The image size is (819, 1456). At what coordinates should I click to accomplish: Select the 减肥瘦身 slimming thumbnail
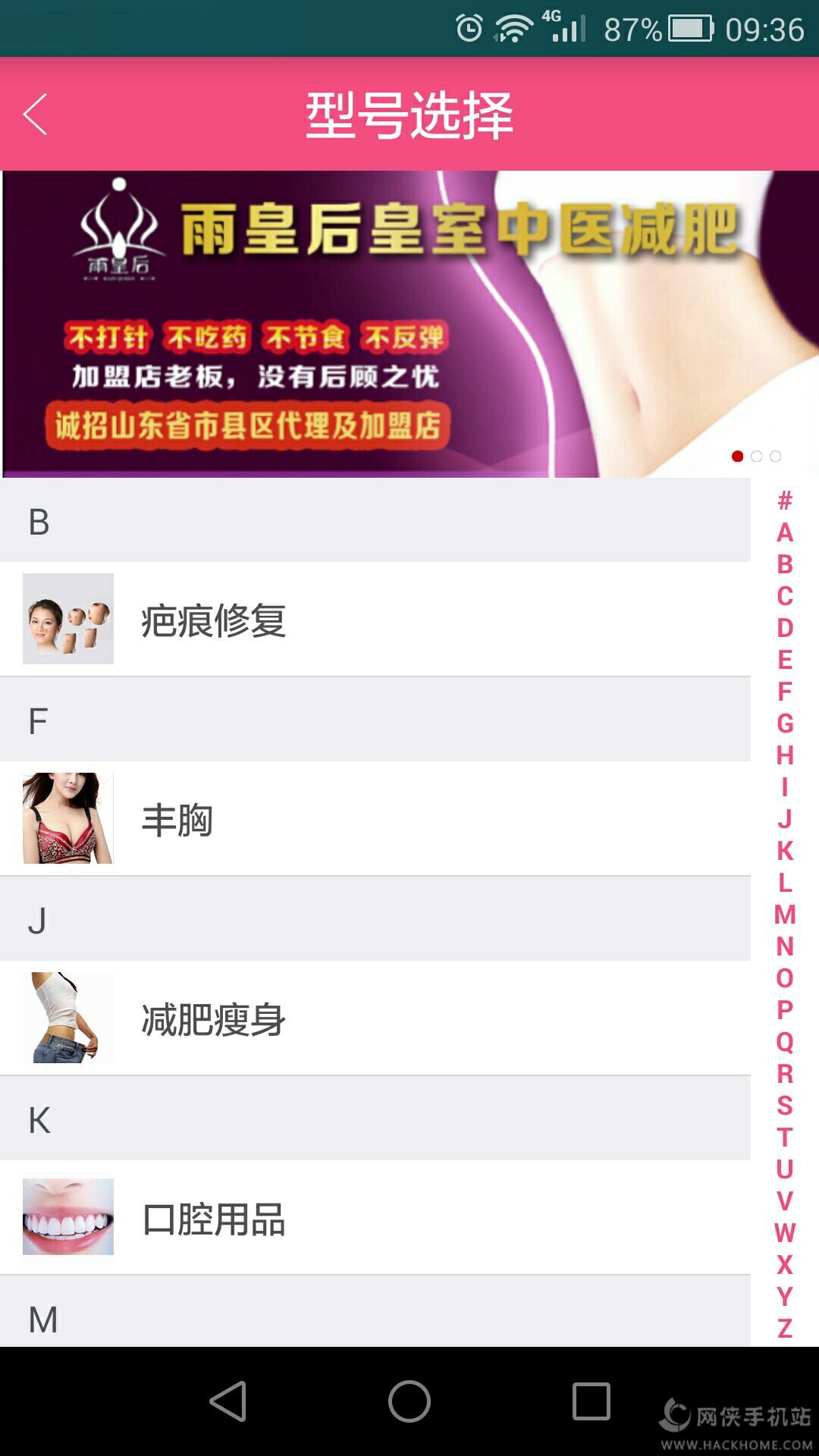tap(67, 1018)
